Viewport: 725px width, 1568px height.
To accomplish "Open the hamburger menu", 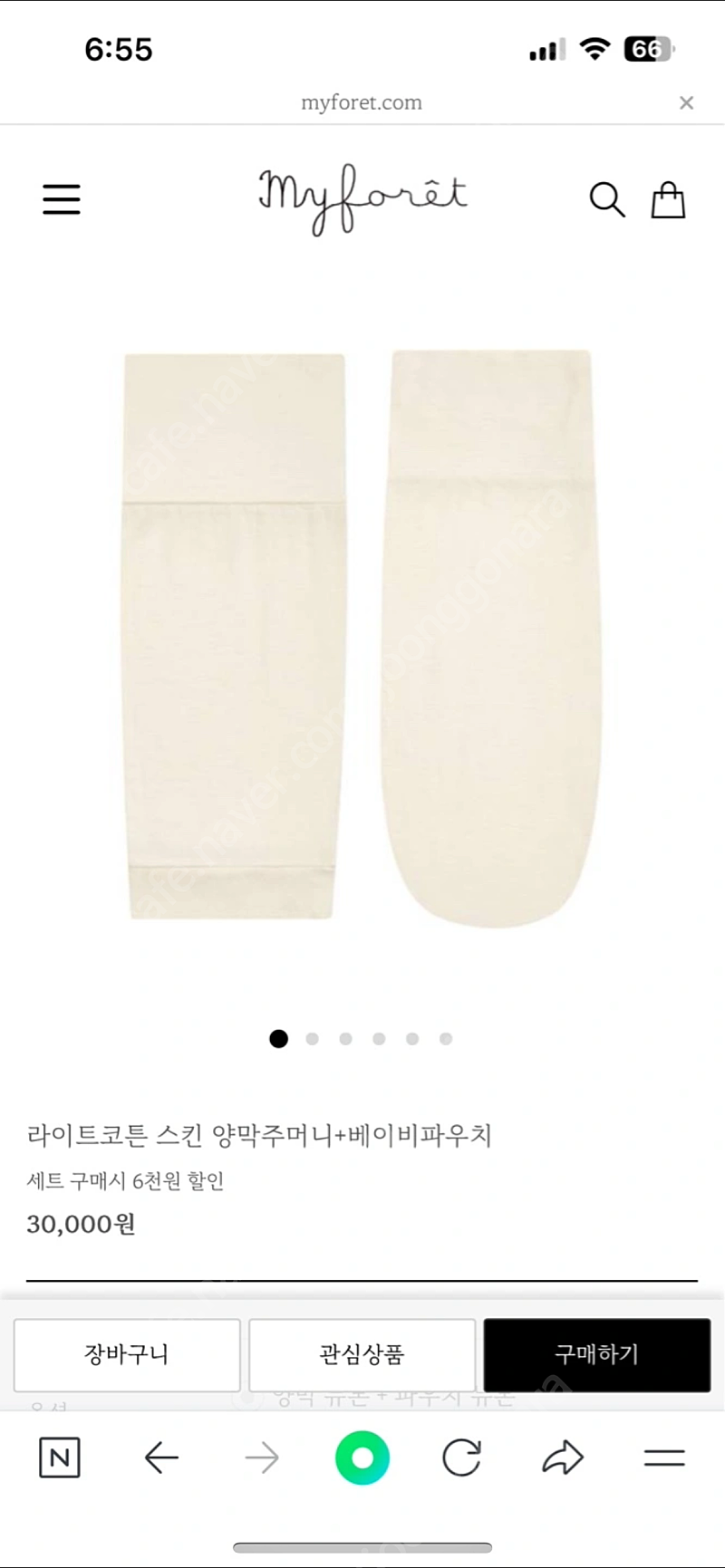I will (x=62, y=199).
